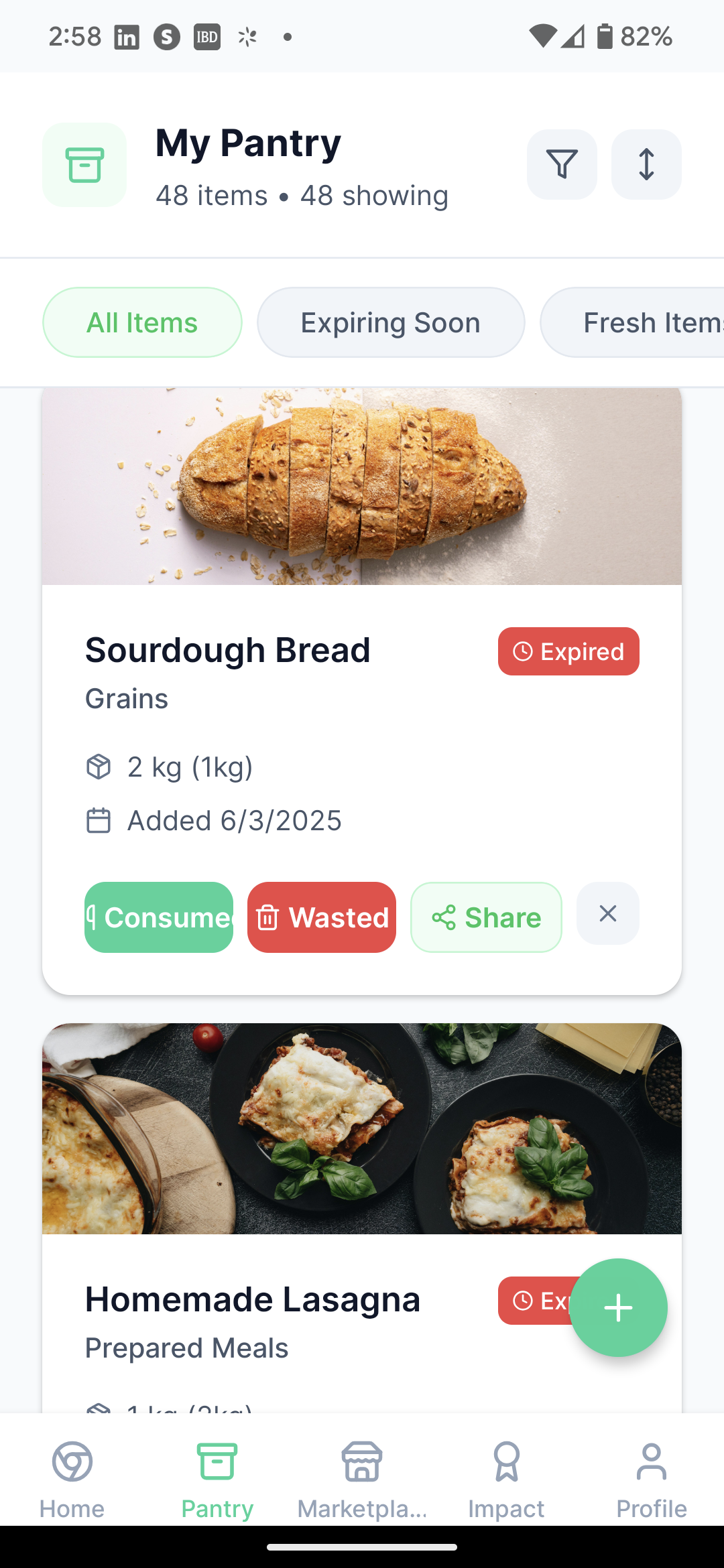The image size is (724, 1568).
Task: Add a new pantry item
Action: pos(618,1307)
